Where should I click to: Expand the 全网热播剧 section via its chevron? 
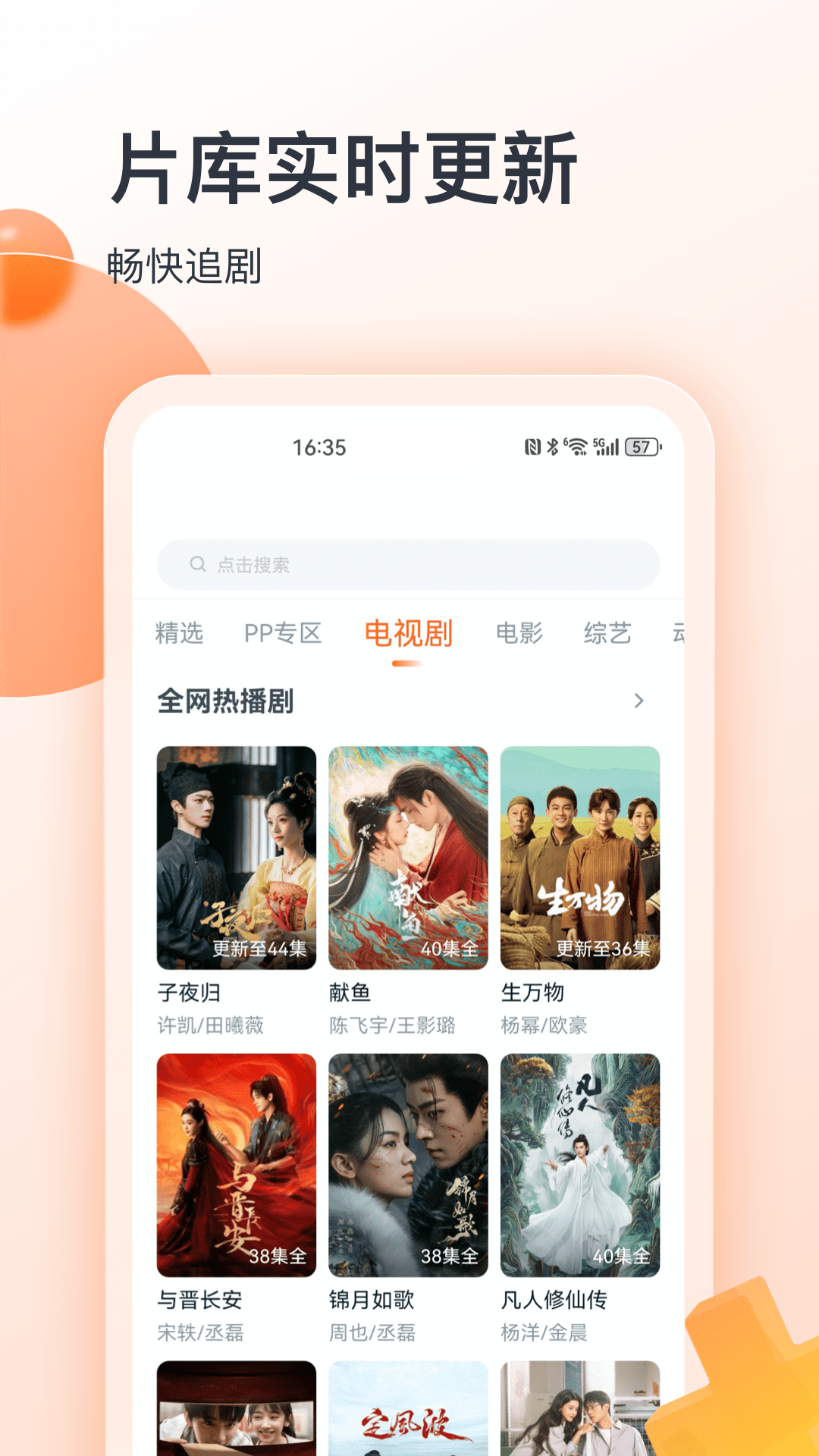641,700
